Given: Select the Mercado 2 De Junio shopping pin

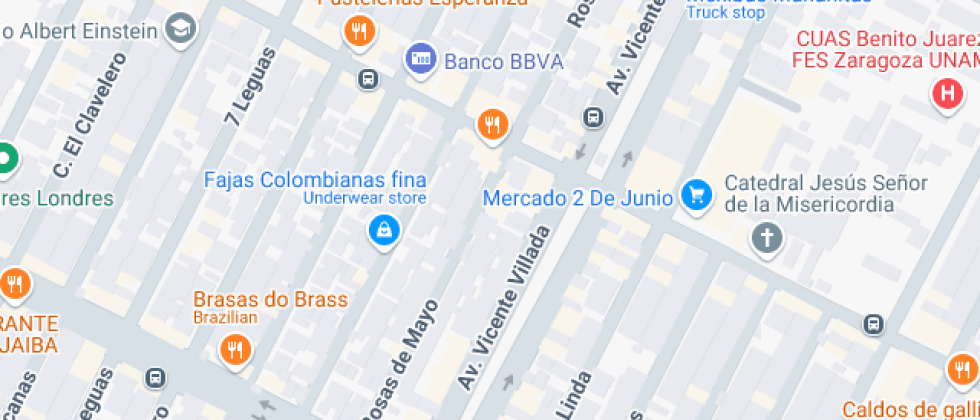Looking at the screenshot, I should pos(696,197).
